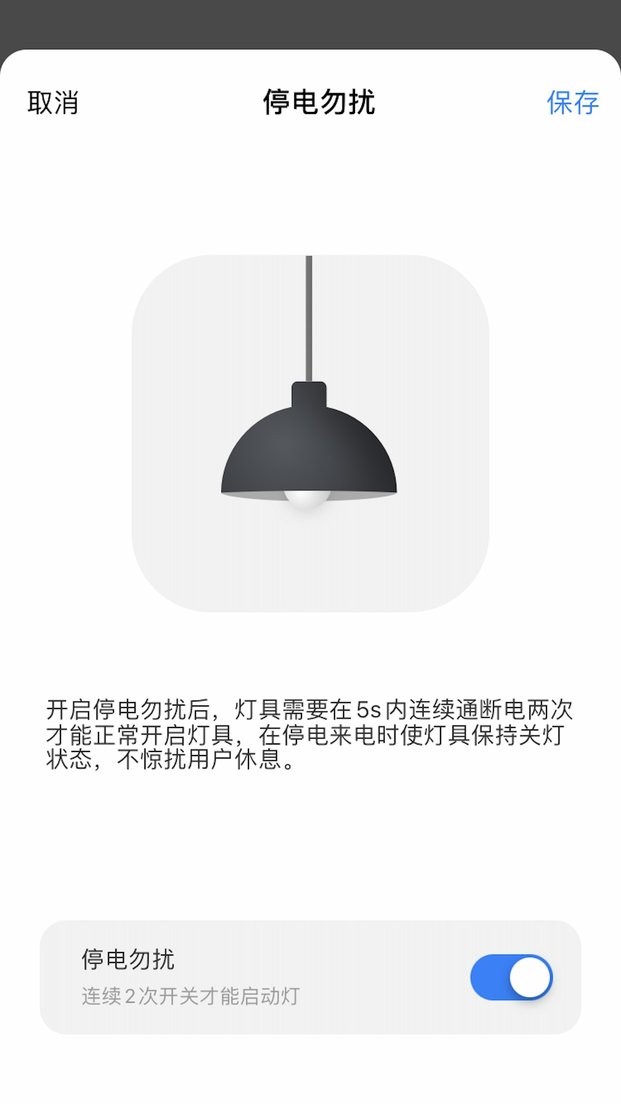The image size is (621, 1104).
Task: Save settings with 保存
Action: click(572, 103)
